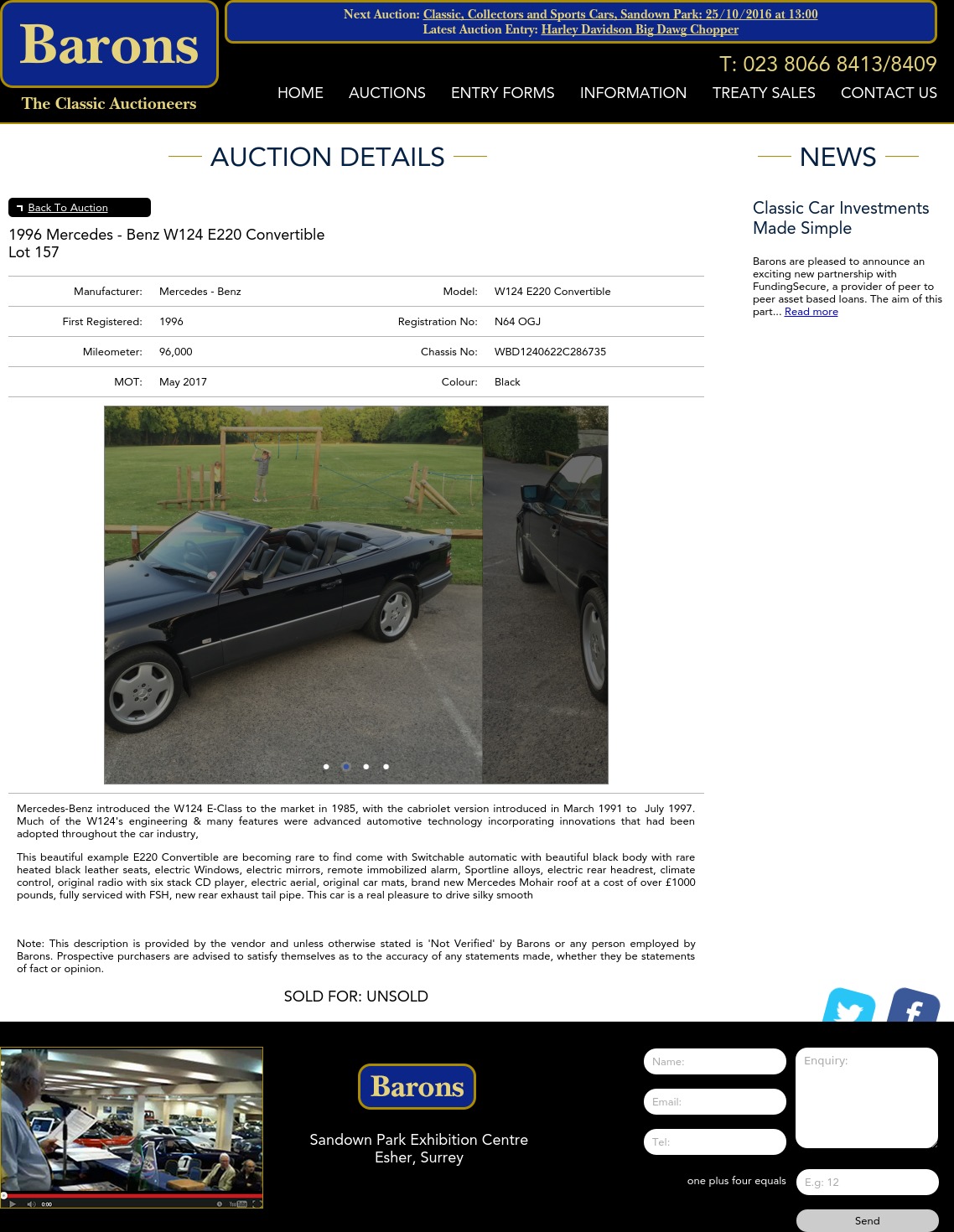Read more about Classic Car Investments news
Image resolution: width=954 pixels, height=1232 pixels.
[x=811, y=312]
